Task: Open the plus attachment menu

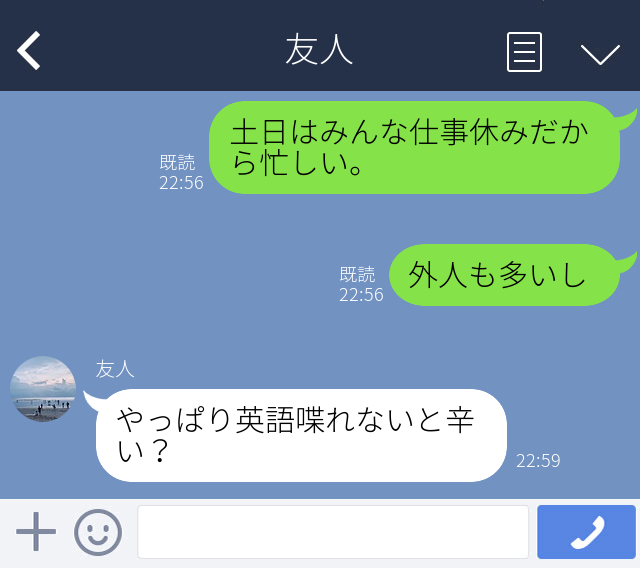Action: click(x=36, y=532)
